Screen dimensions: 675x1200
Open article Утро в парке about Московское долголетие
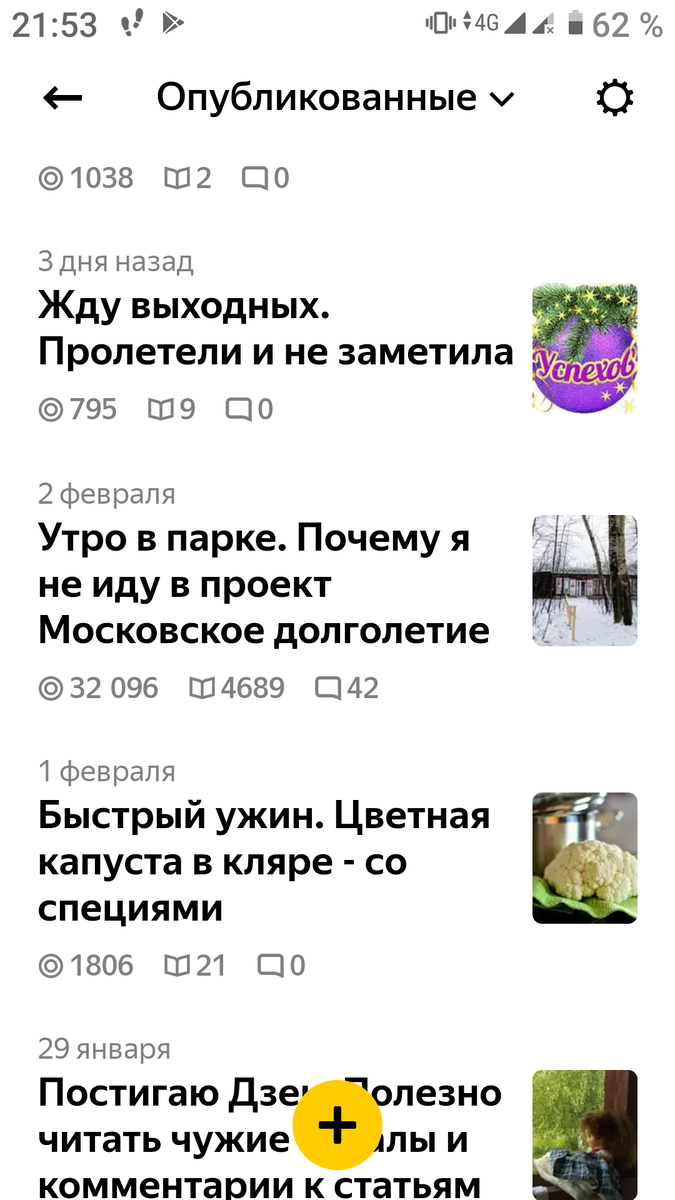(265, 584)
